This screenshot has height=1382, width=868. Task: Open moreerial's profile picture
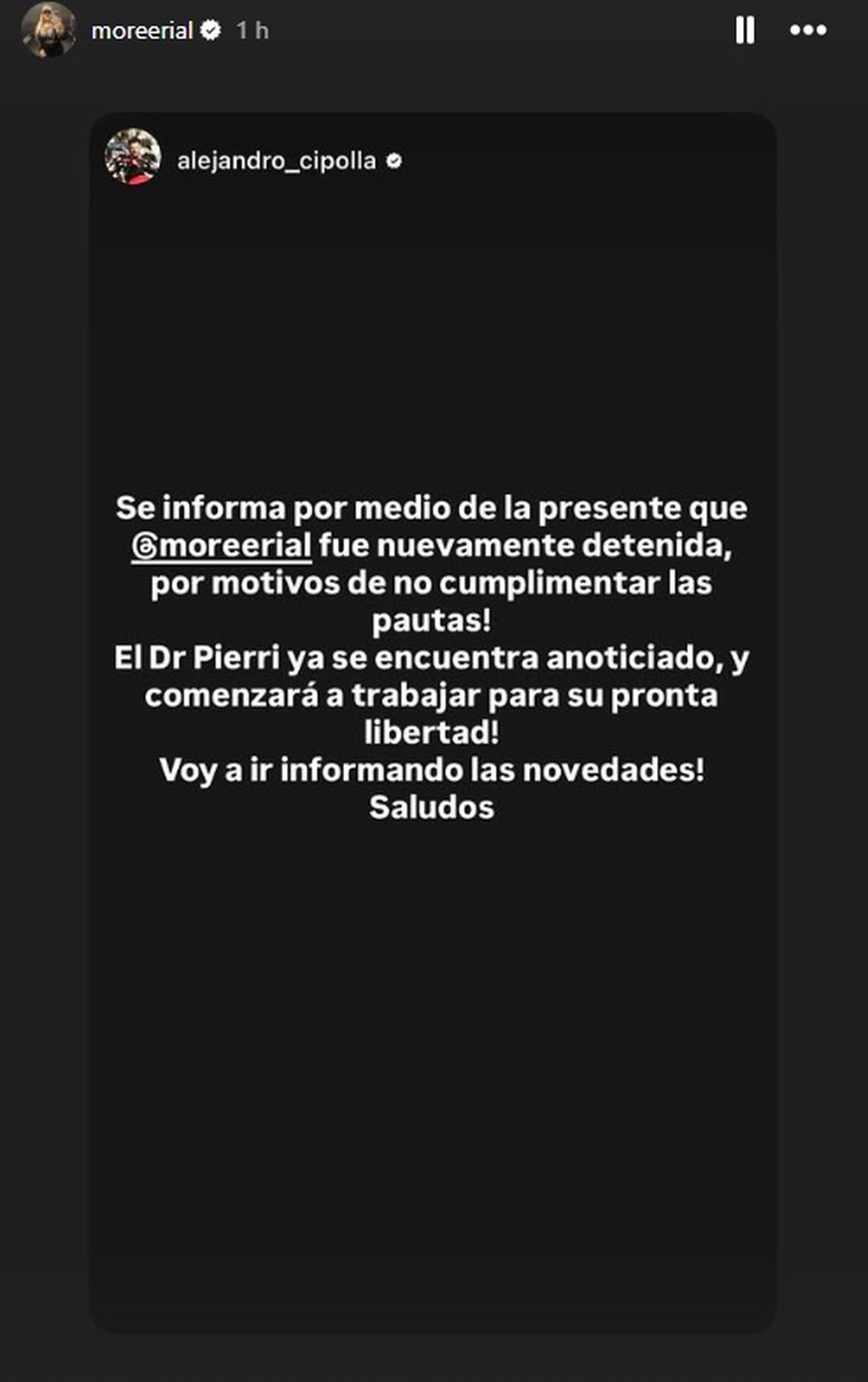pyautogui.click(x=49, y=30)
